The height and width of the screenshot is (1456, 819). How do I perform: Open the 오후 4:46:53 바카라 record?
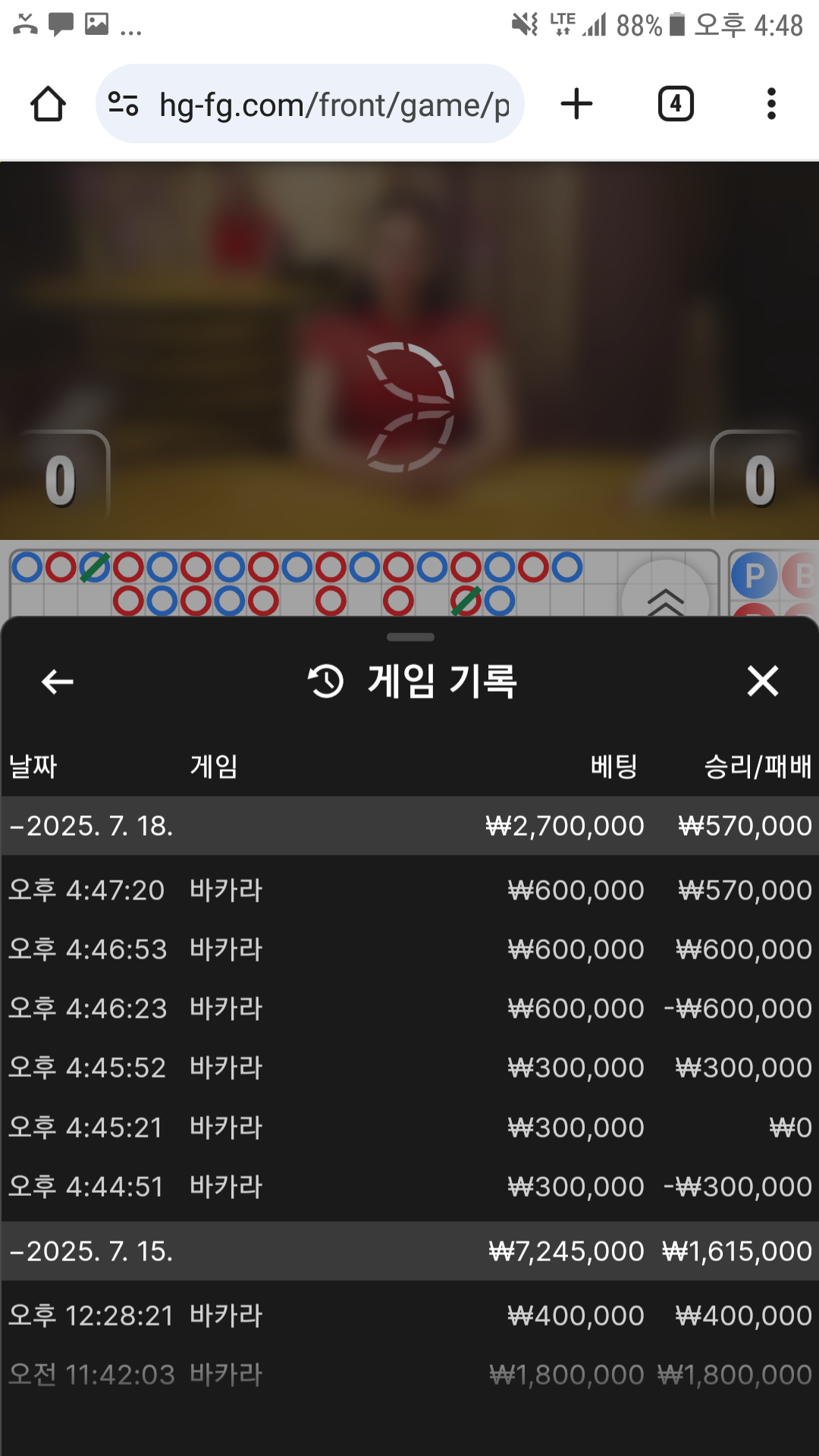(x=409, y=949)
